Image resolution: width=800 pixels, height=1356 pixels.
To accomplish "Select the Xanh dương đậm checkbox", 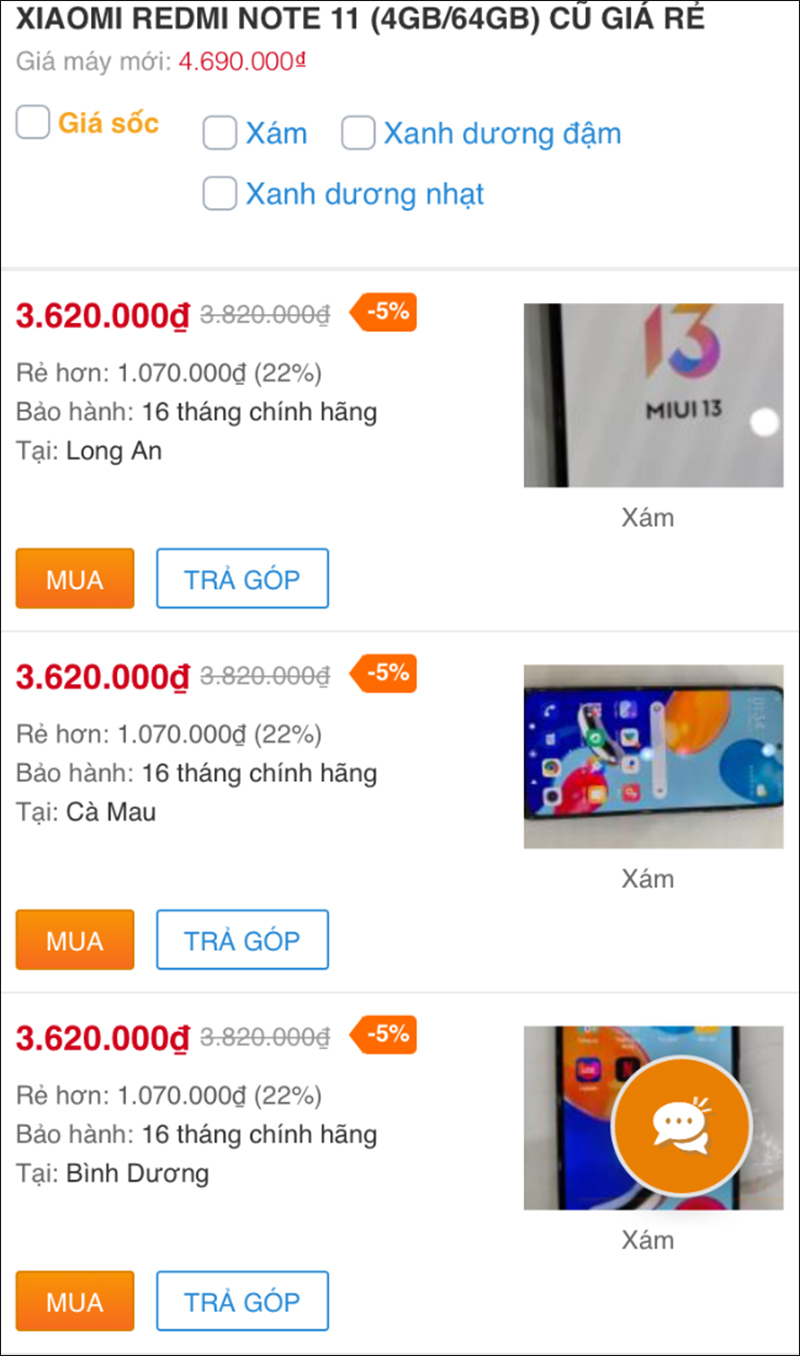I will [358, 133].
